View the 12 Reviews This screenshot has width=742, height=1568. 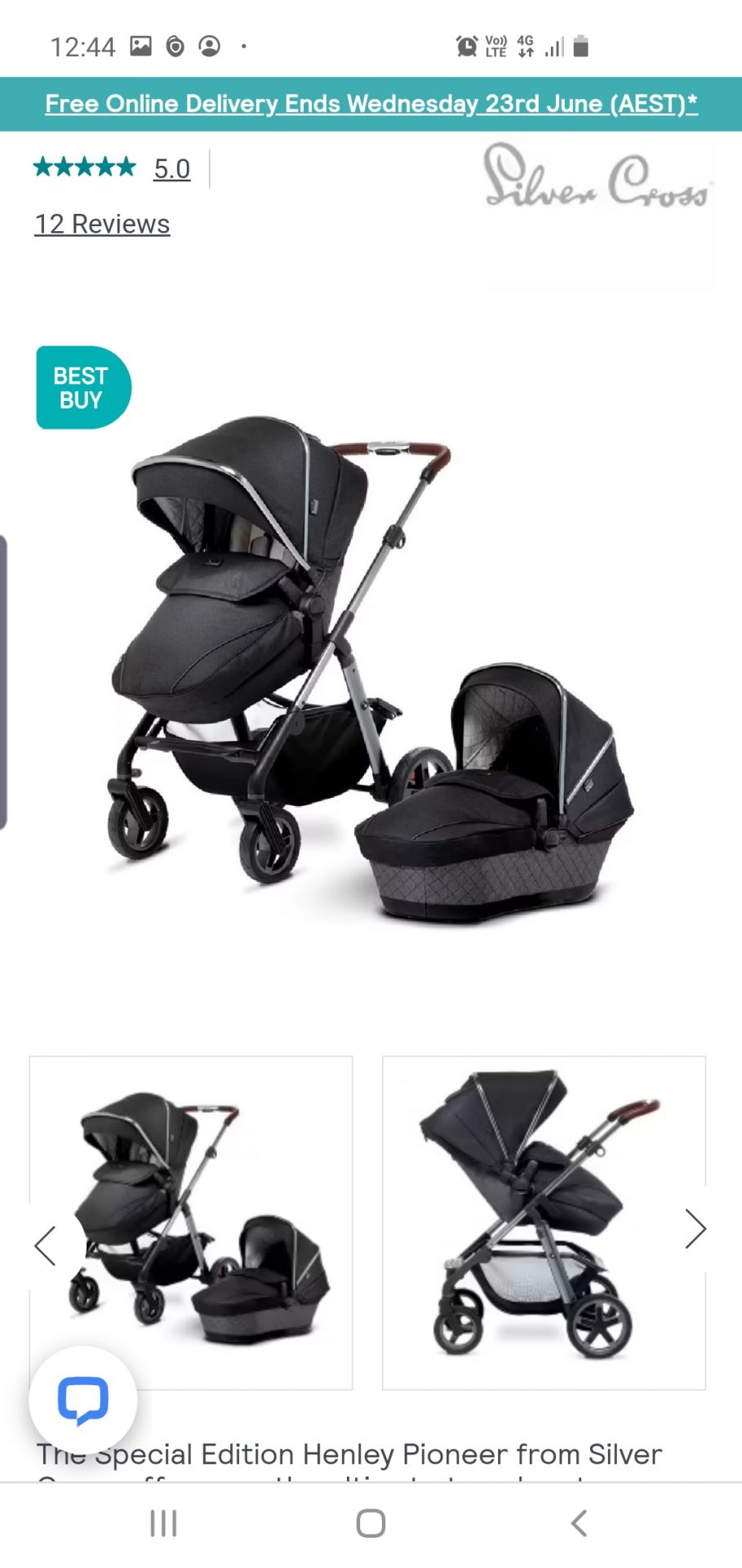[102, 224]
